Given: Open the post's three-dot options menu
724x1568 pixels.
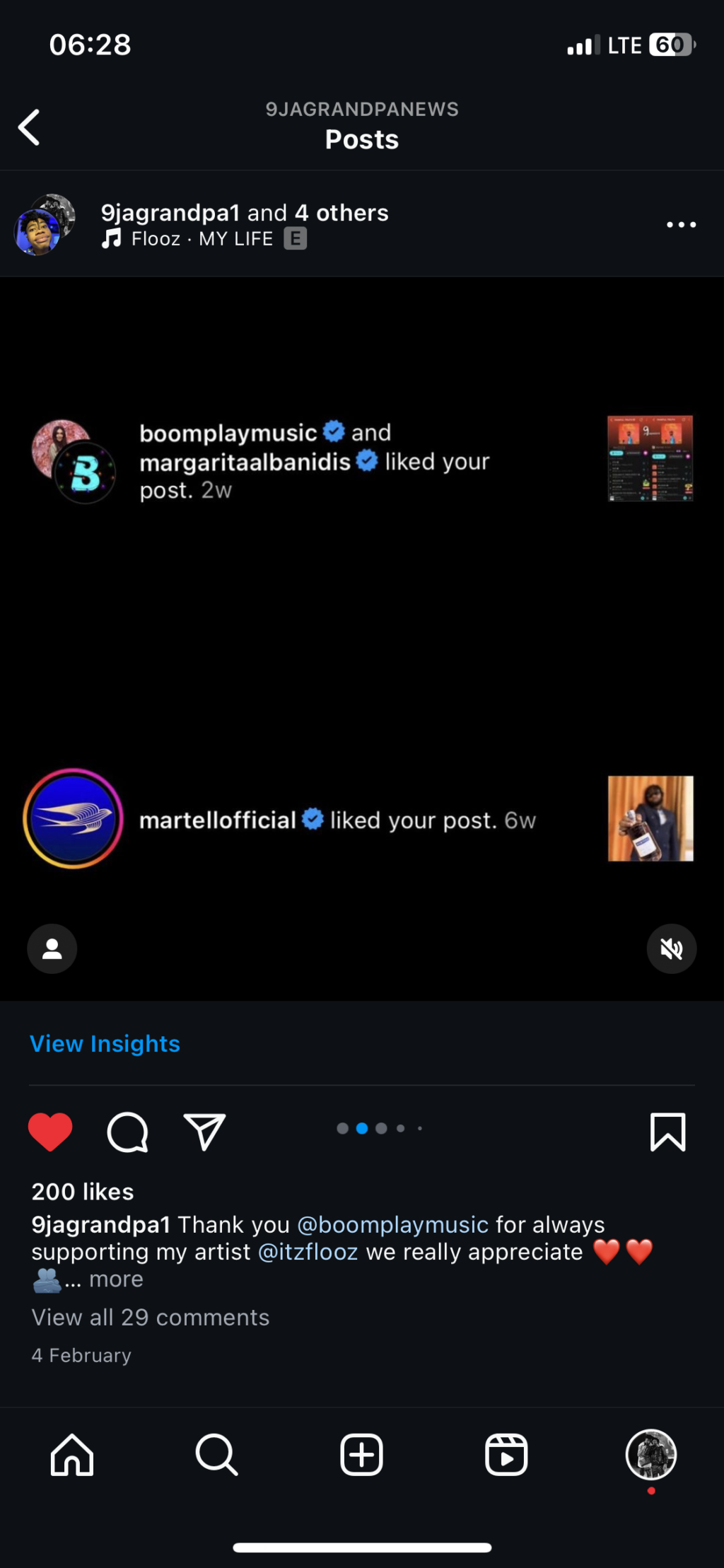Looking at the screenshot, I should (x=681, y=225).
